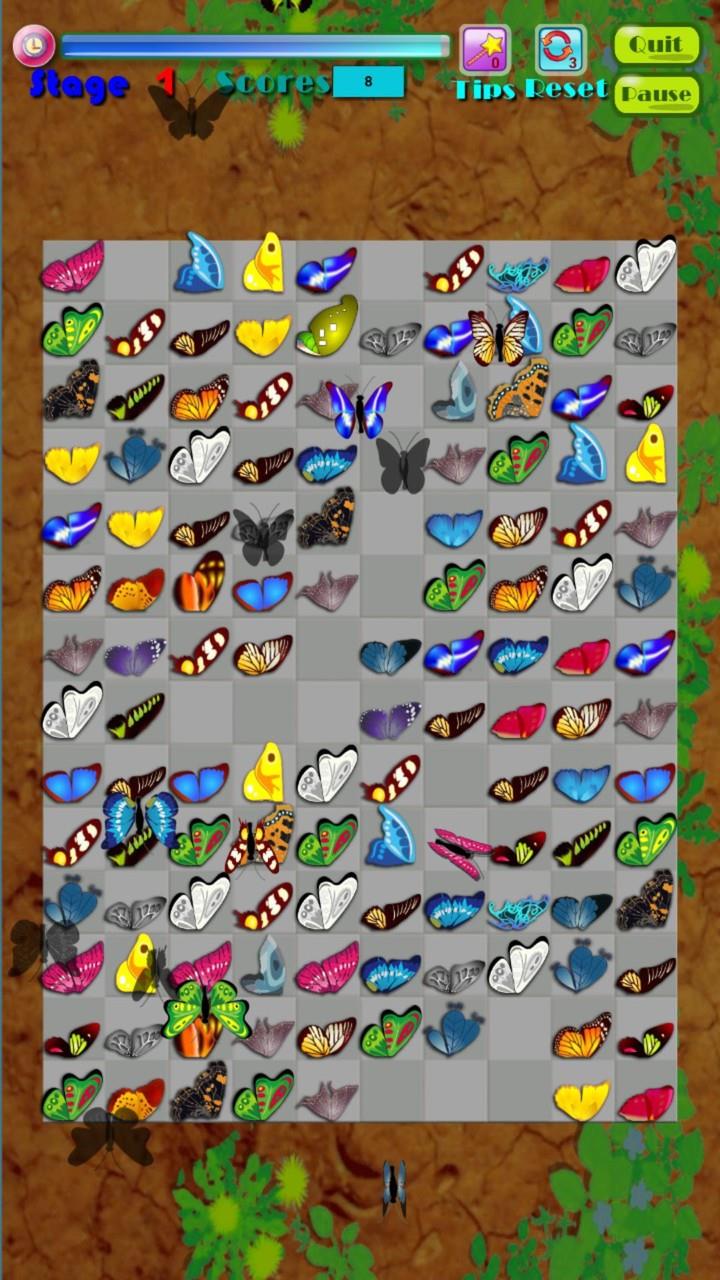Image resolution: width=720 pixels, height=1280 pixels.
Task: Tap the Reset shuffle icon
Action: (x=560, y=49)
